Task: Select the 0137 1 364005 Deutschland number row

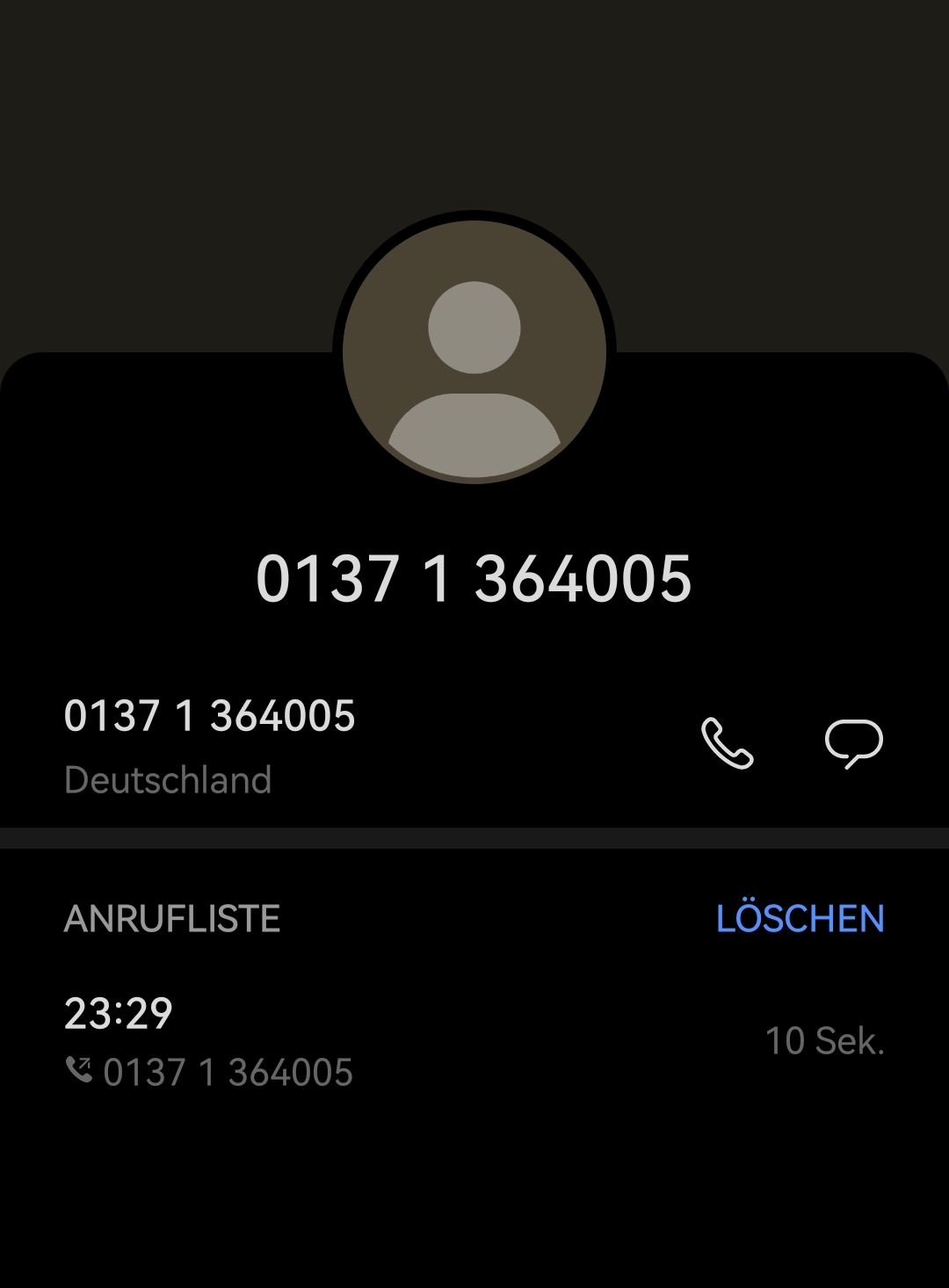Action: click(x=264, y=745)
